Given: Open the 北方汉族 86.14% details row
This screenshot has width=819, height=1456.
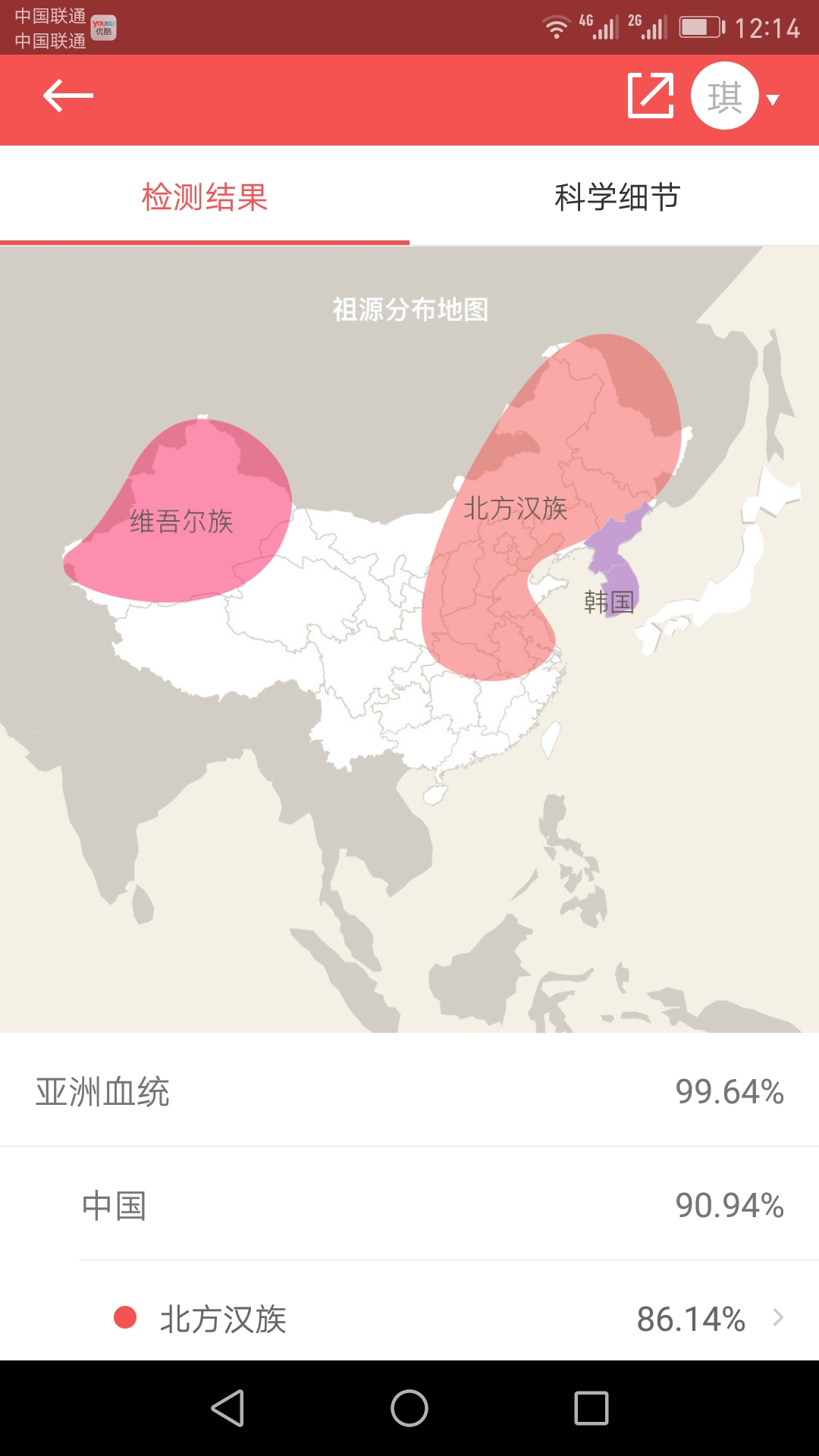Looking at the screenshot, I should pyautogui.click(x=449, y=1319).
